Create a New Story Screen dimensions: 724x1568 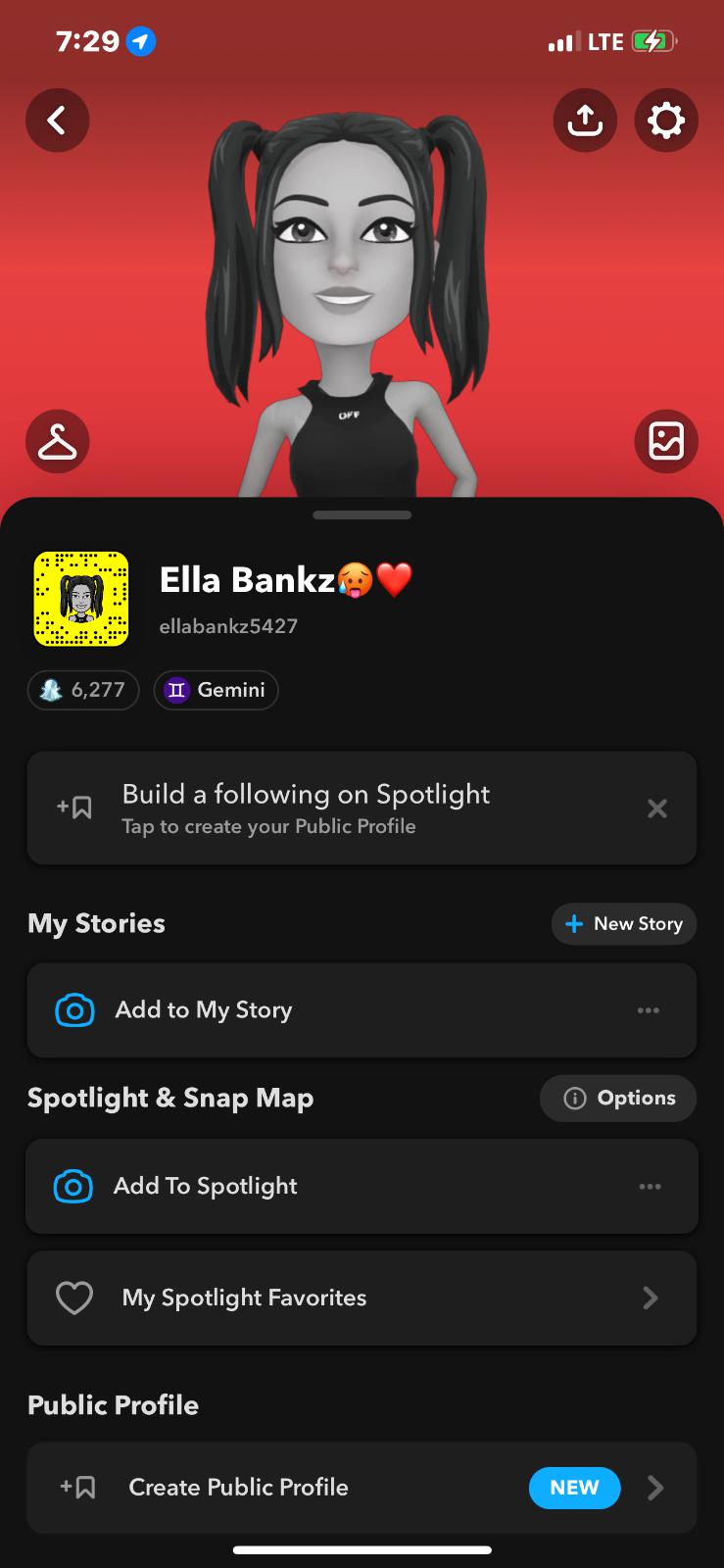pos(624,924)
